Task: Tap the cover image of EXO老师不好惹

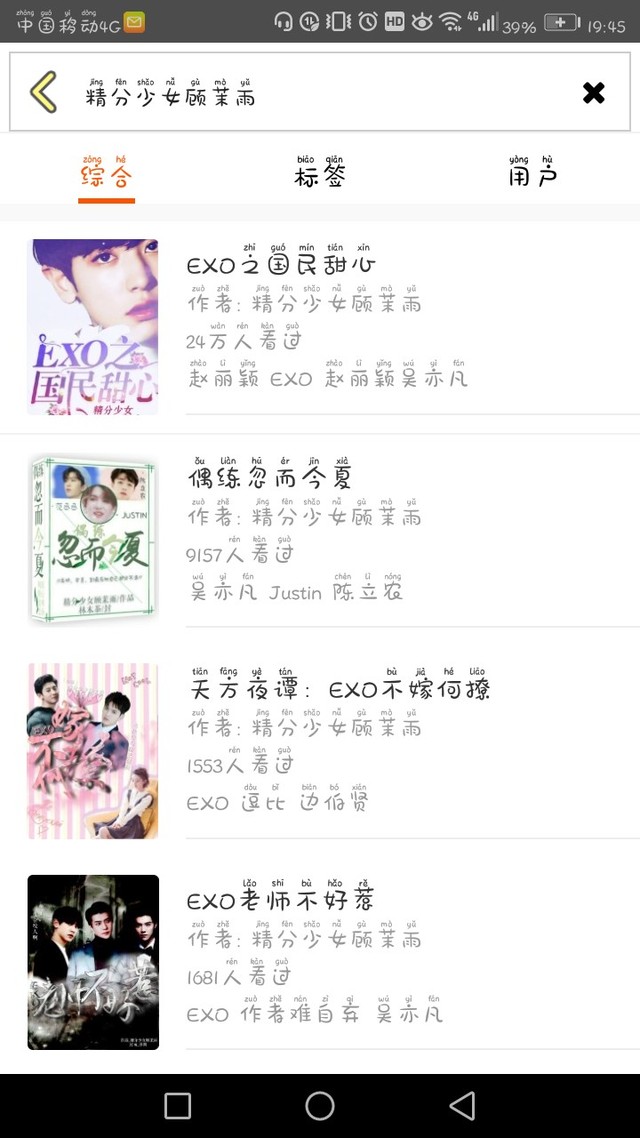Action: coord(93,962)
